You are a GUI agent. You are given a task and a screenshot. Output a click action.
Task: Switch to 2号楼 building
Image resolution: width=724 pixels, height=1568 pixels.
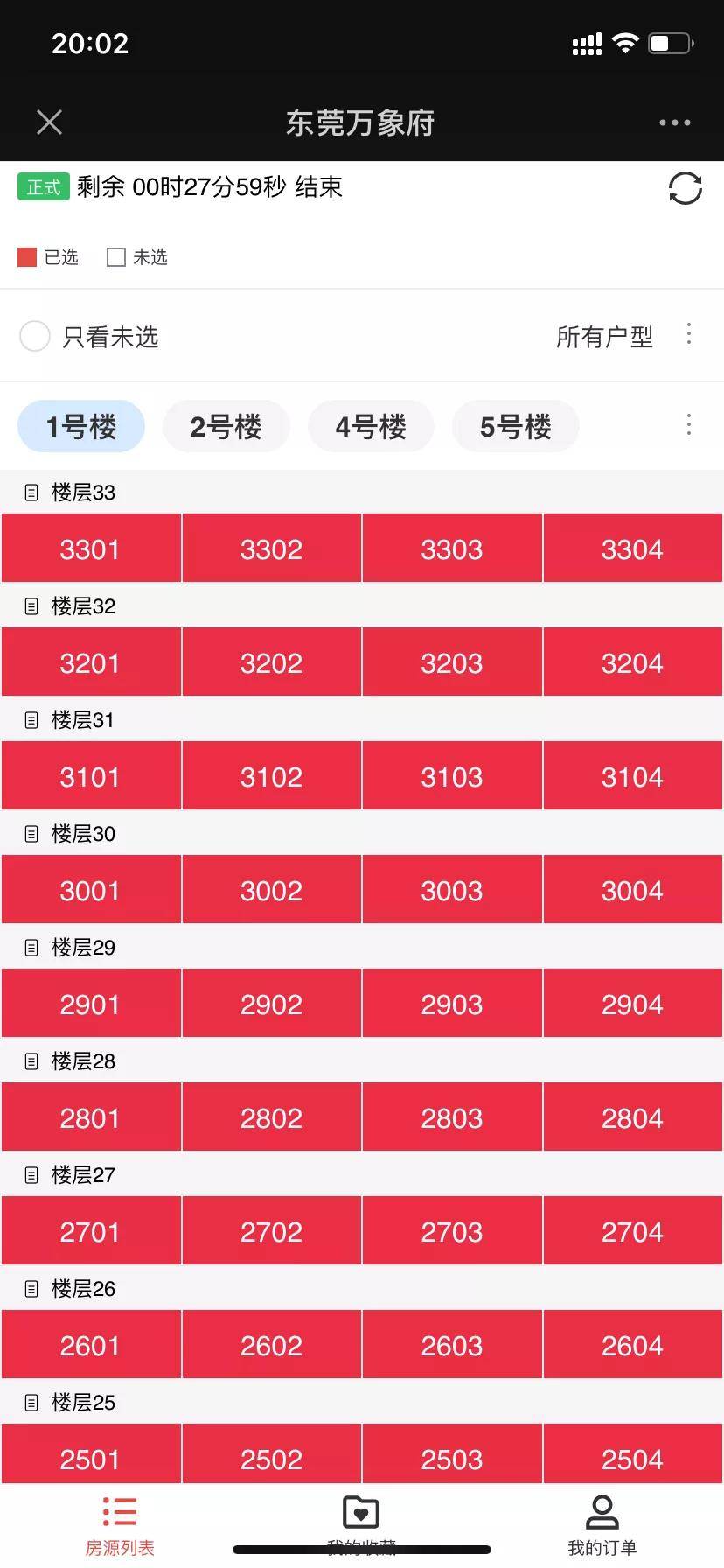(x=226, y=427)
